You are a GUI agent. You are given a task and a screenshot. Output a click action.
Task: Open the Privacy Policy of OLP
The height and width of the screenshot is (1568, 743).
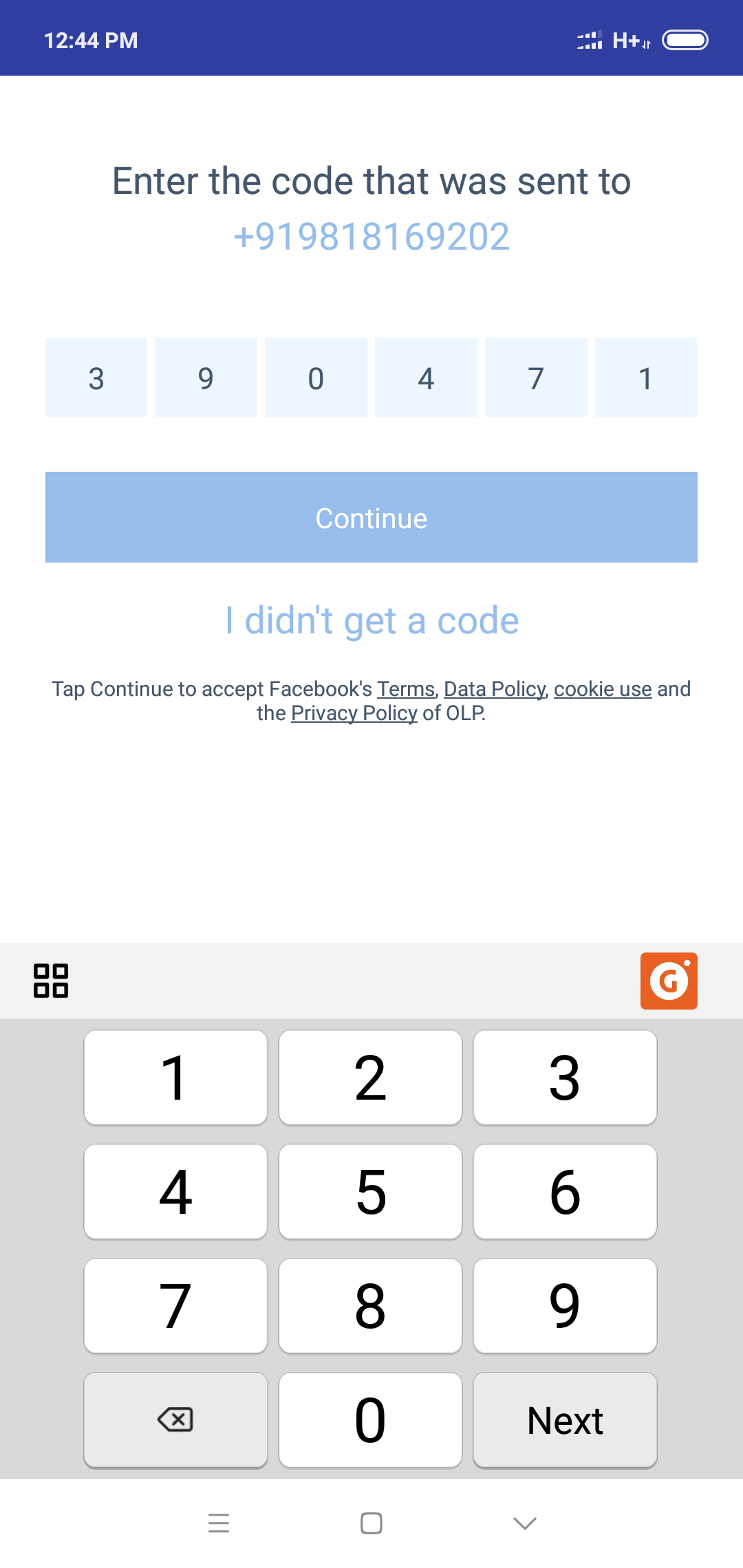[354, 713]
